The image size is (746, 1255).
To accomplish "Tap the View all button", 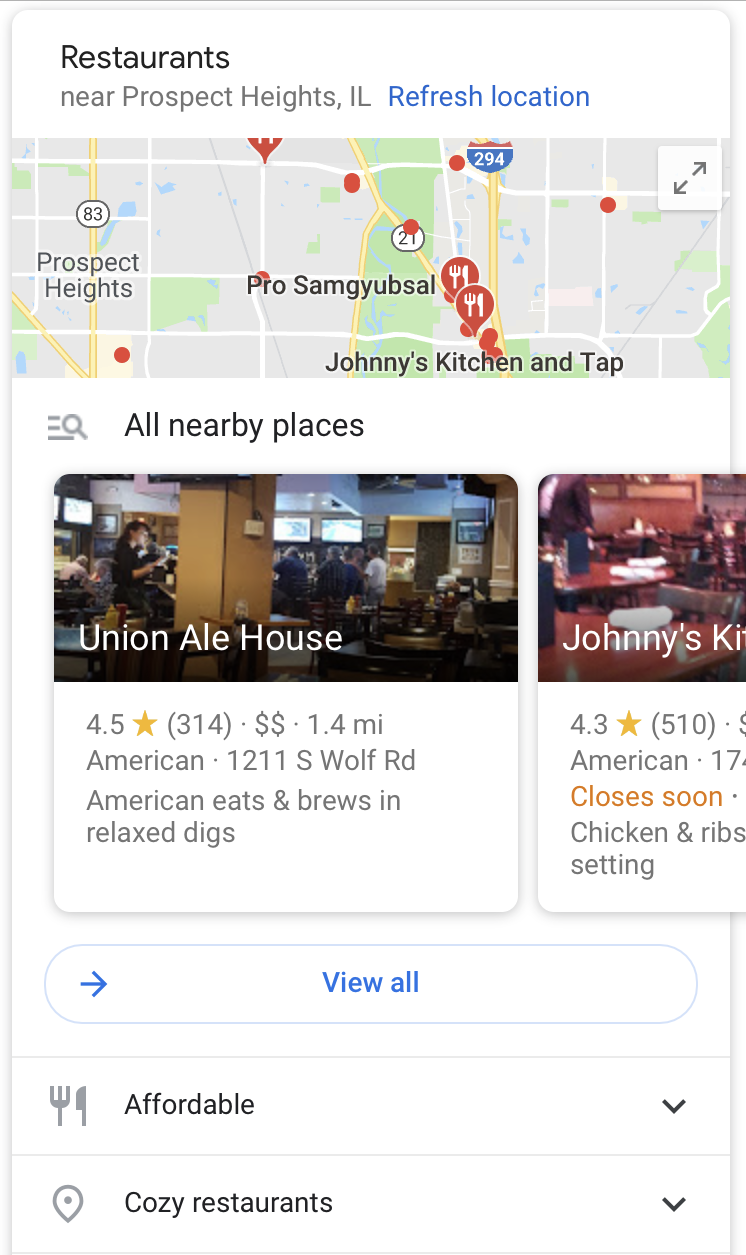I will pos(371,984).
